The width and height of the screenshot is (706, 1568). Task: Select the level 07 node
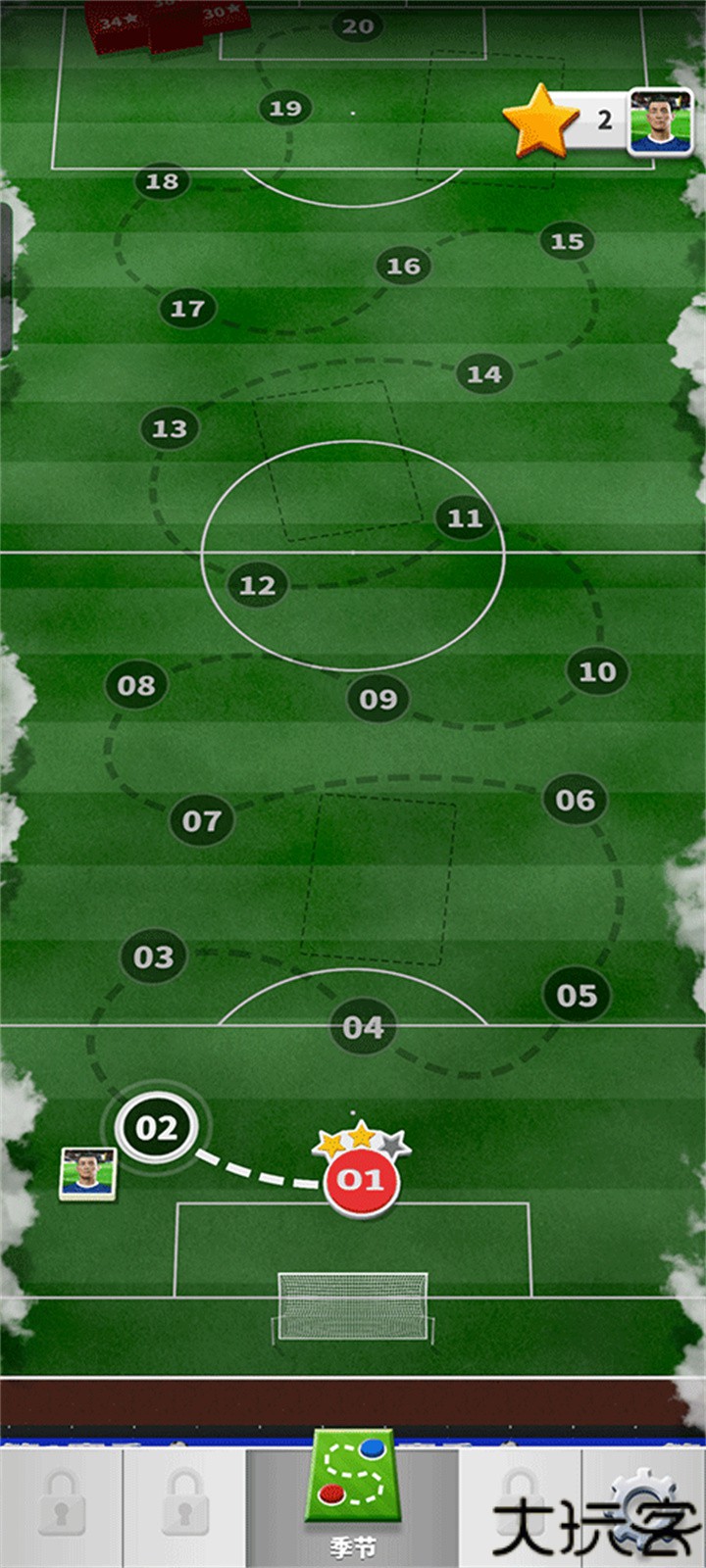pos(202,820)
